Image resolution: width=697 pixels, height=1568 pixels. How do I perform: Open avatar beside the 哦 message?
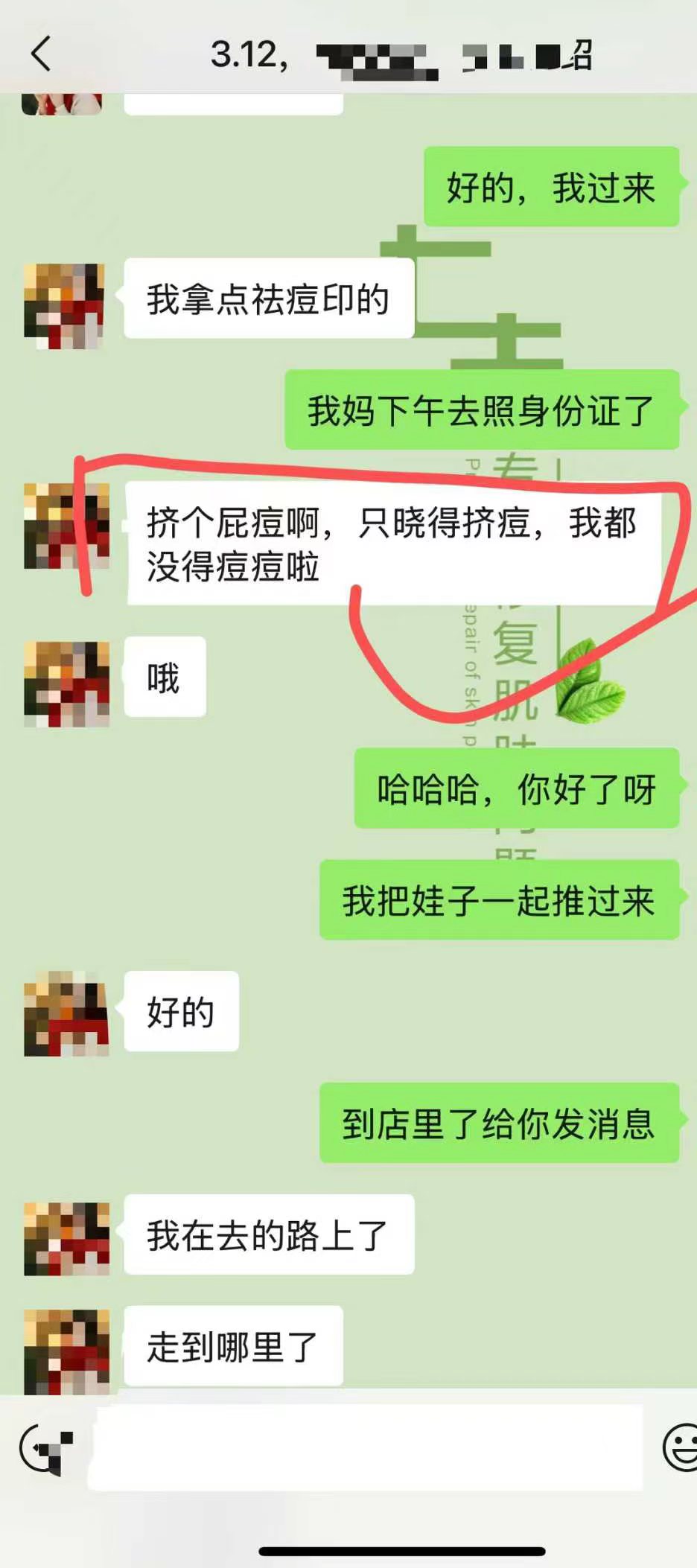[x=66, y=683]
